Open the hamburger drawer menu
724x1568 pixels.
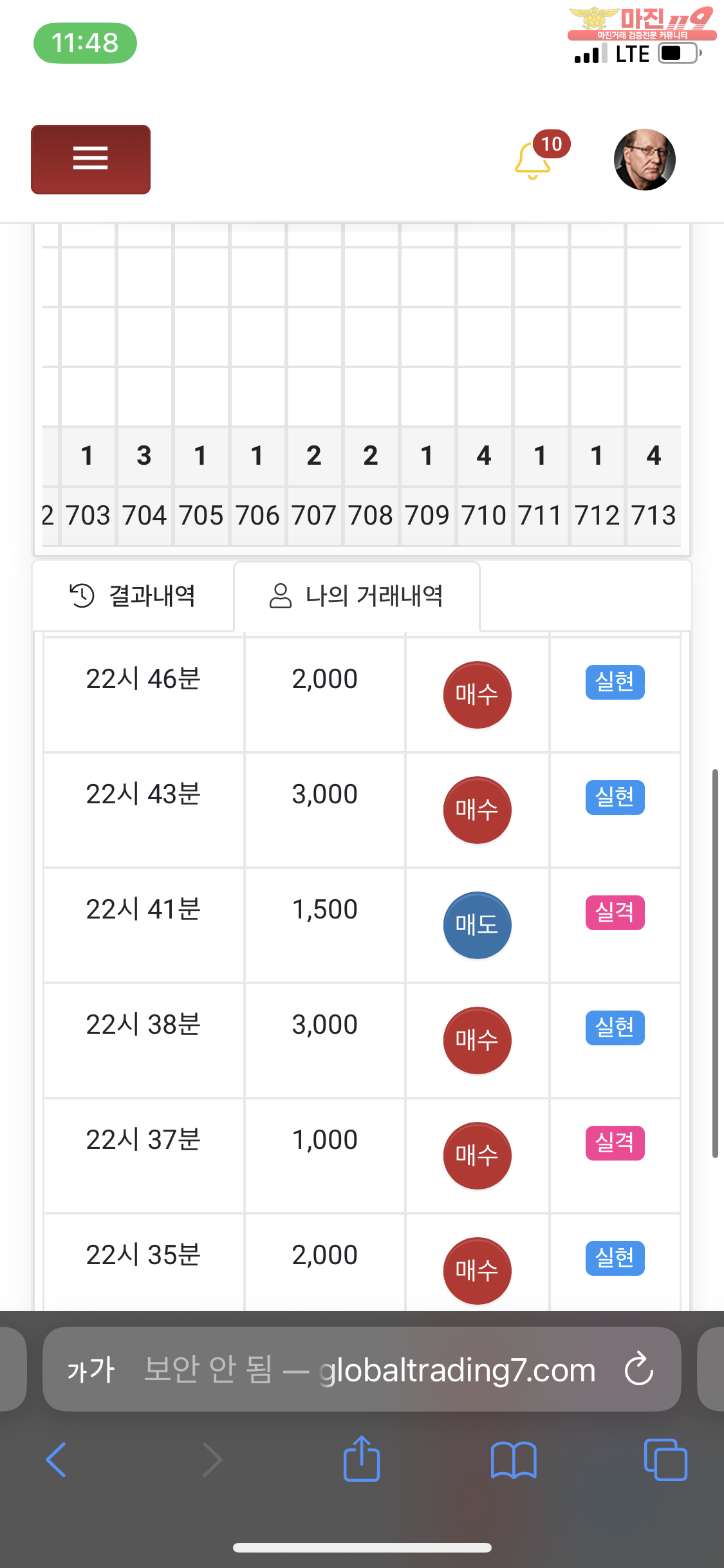coord(91,160)
